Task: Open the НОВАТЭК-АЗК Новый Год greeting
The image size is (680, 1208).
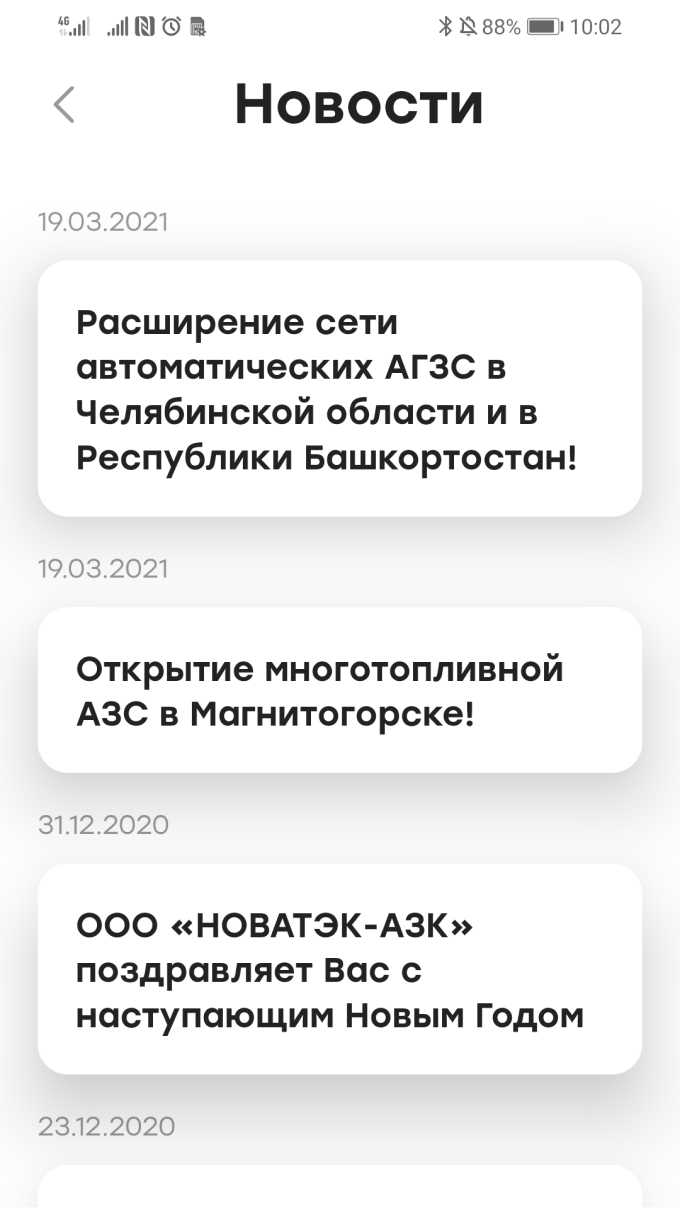Action: point(339,969)
